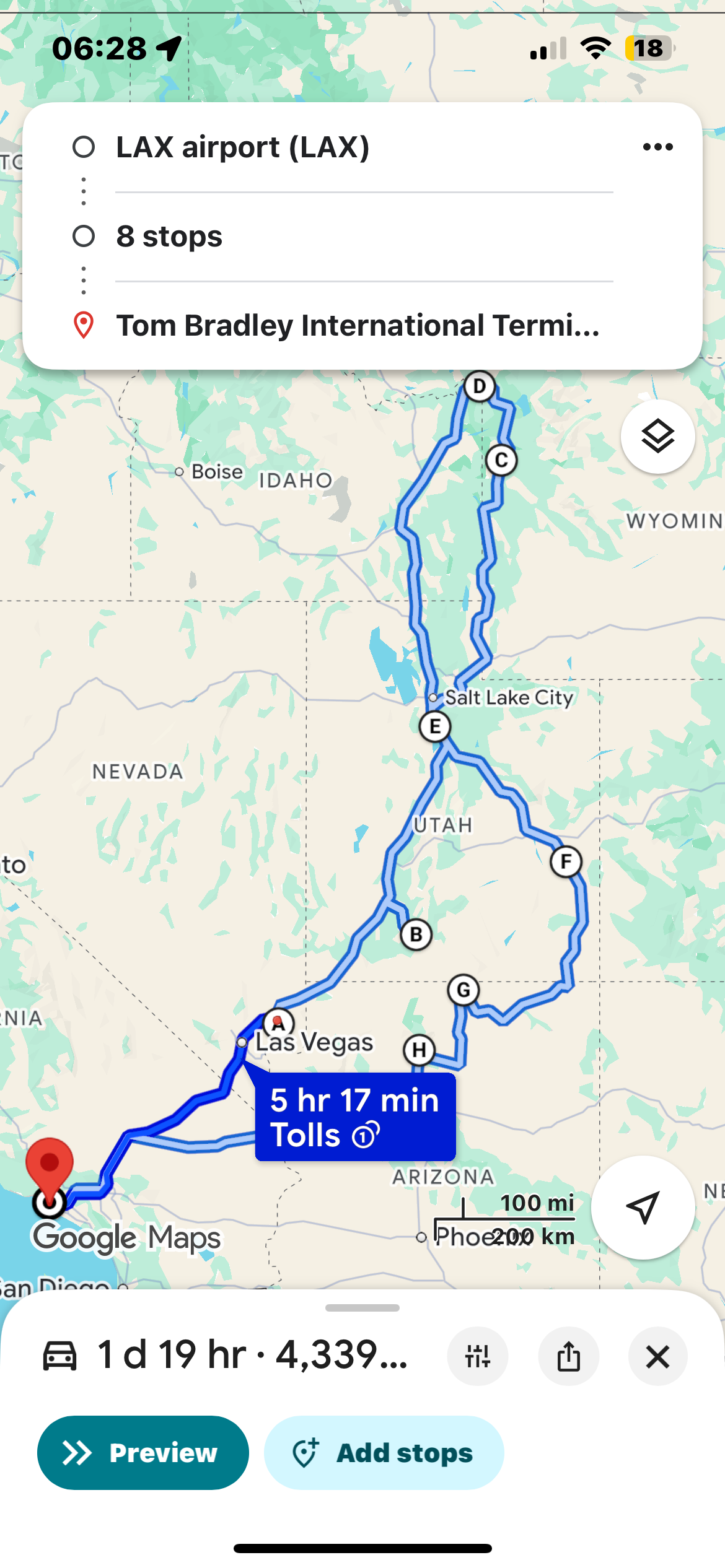Open route options filter

click(x=478, y=1357)
